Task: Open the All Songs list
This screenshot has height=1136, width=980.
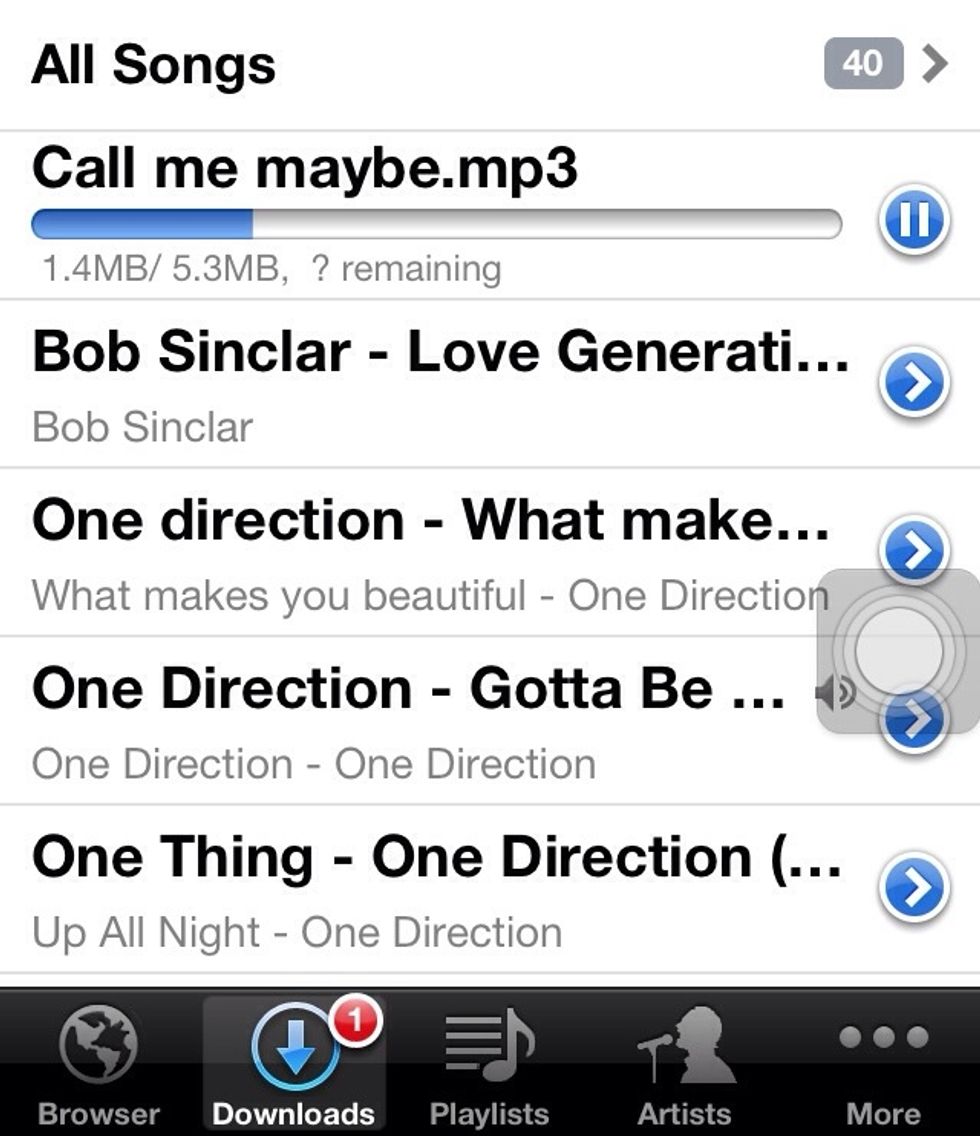Action: (490, 64)
